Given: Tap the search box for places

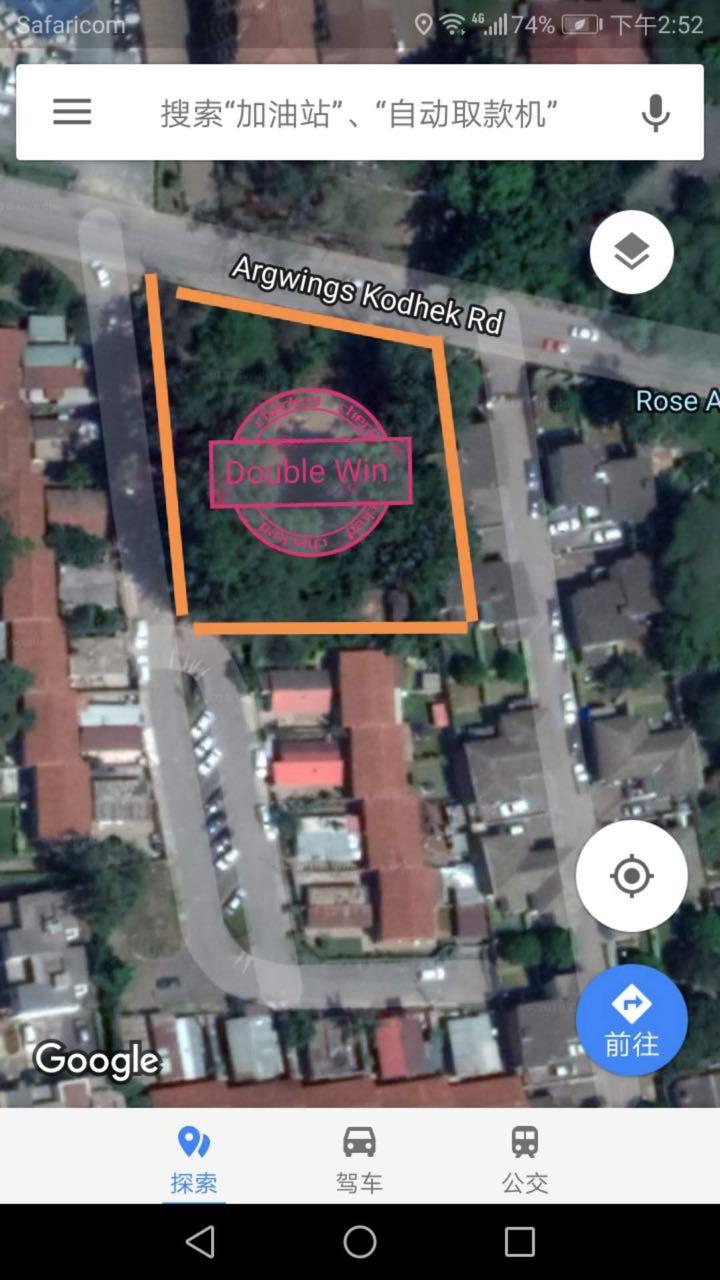Looking at the screenshot, I should [x=358, y=113].
